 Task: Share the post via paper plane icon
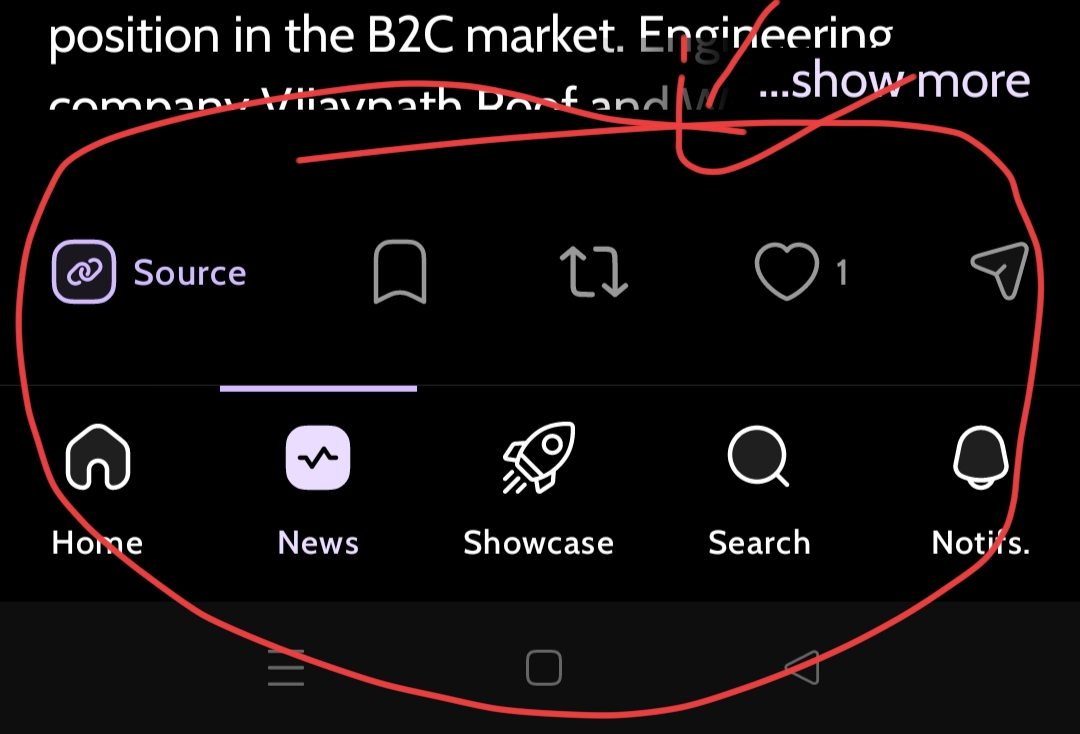pyautogui.click(x=999, y=271)
